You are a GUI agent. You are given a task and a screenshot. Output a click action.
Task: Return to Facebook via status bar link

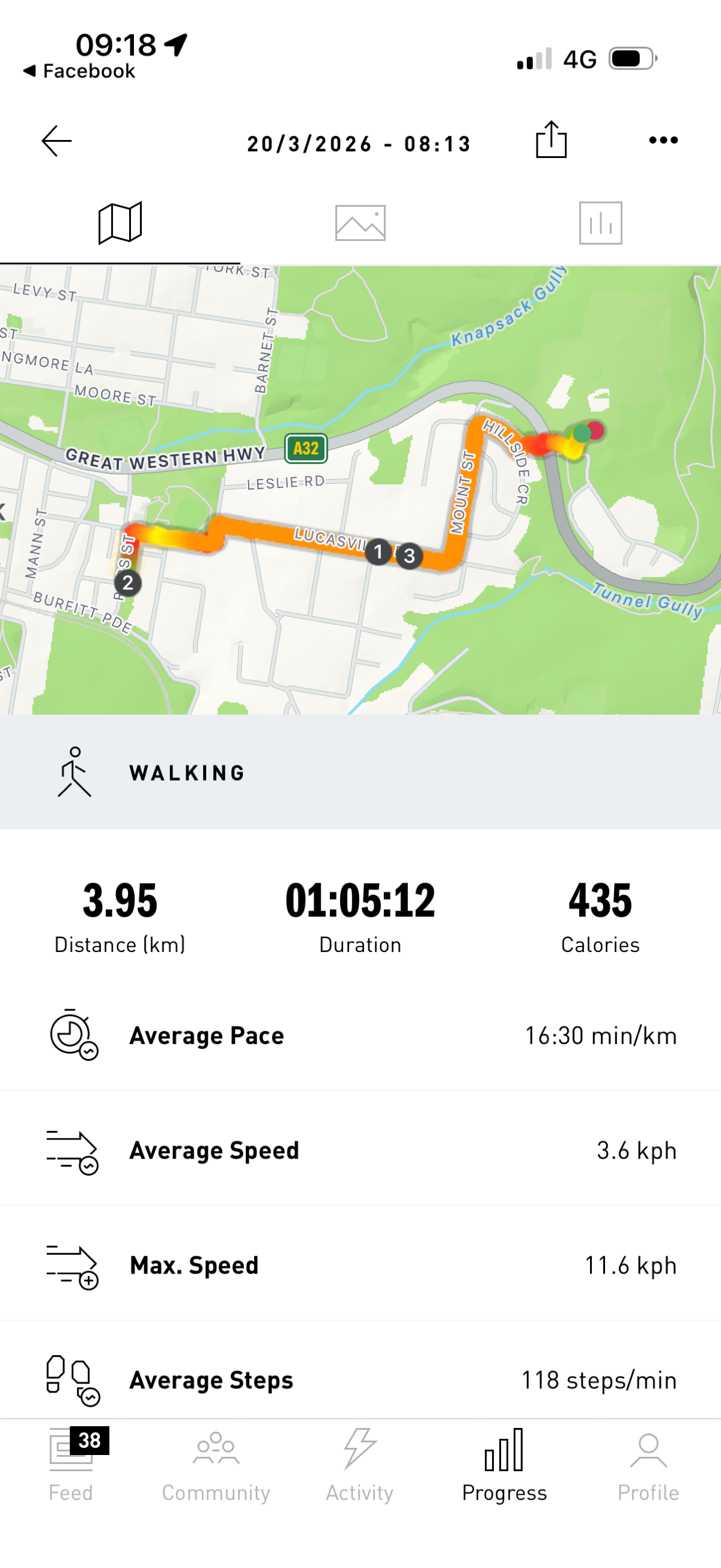point(80,71)
